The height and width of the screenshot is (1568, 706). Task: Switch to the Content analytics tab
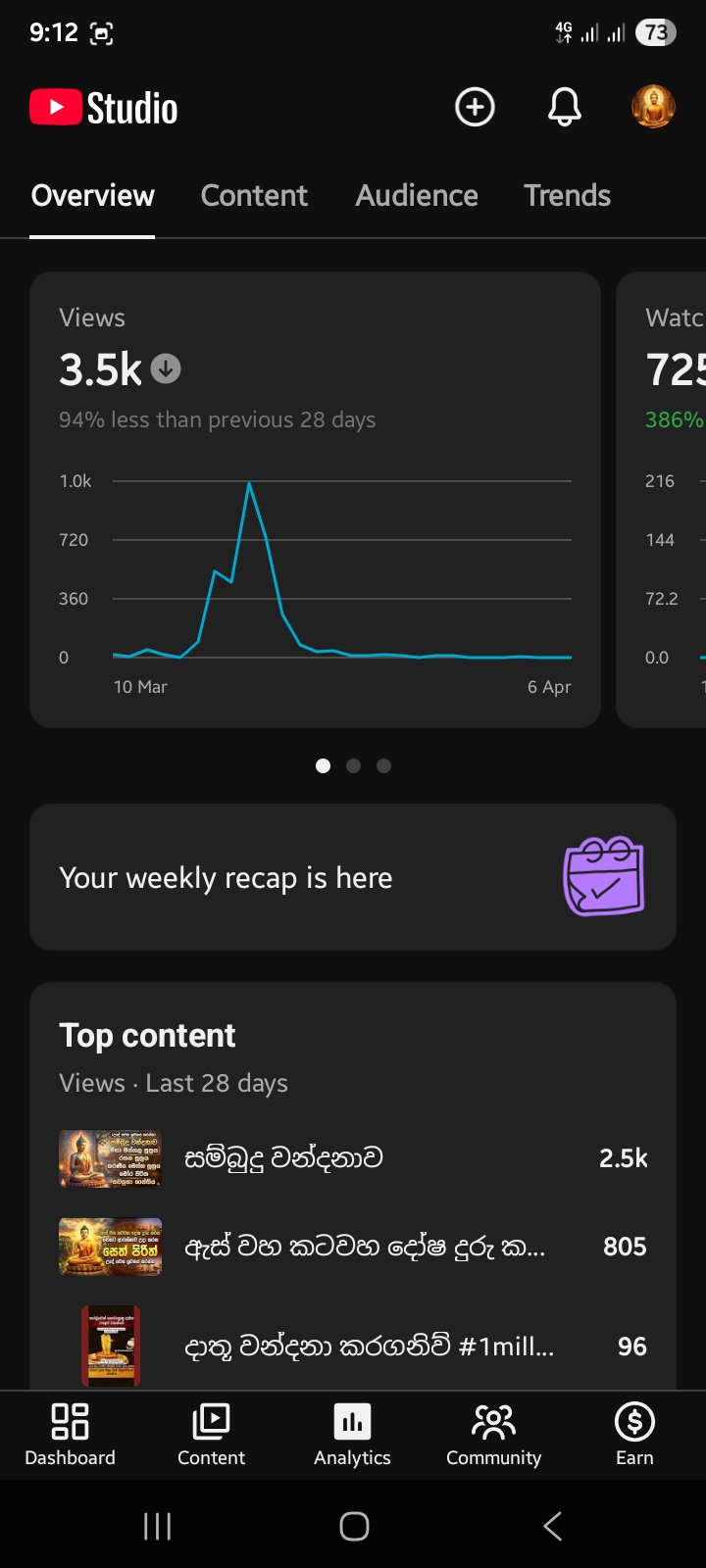pos(254,196)
